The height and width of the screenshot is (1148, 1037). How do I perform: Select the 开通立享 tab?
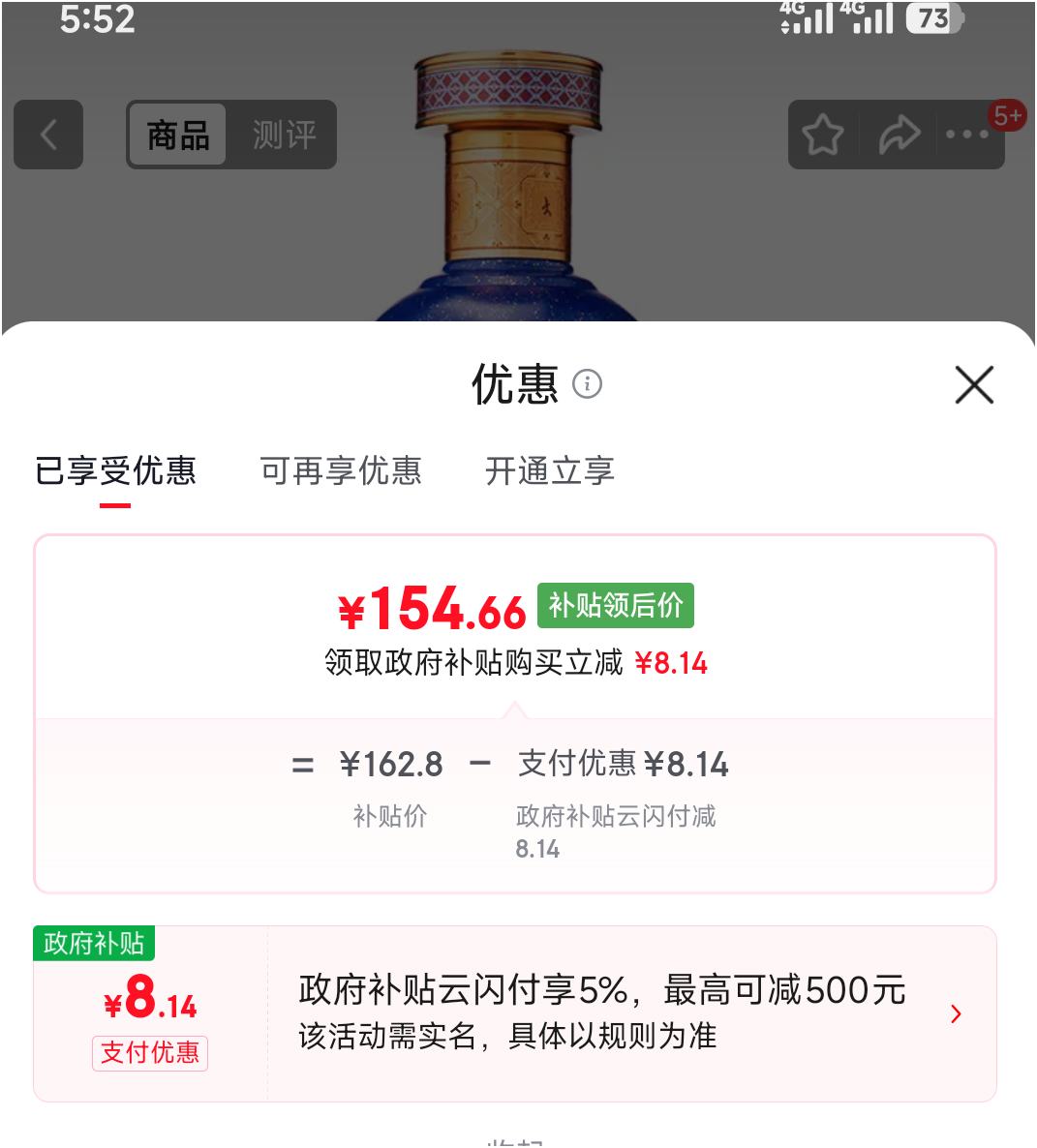click(x=549, y=471)
